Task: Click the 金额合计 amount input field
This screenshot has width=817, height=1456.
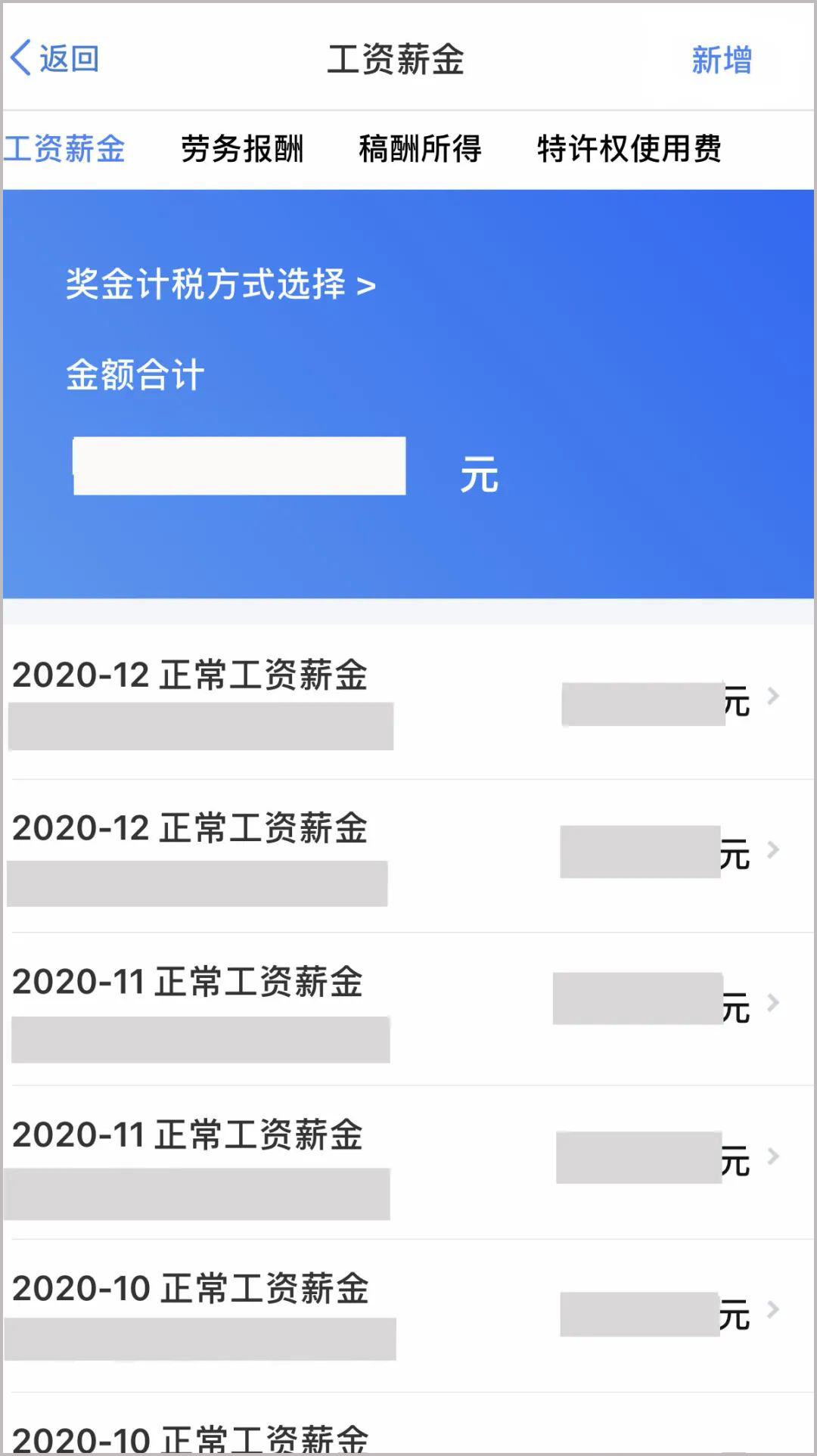Action: point(238,466)
